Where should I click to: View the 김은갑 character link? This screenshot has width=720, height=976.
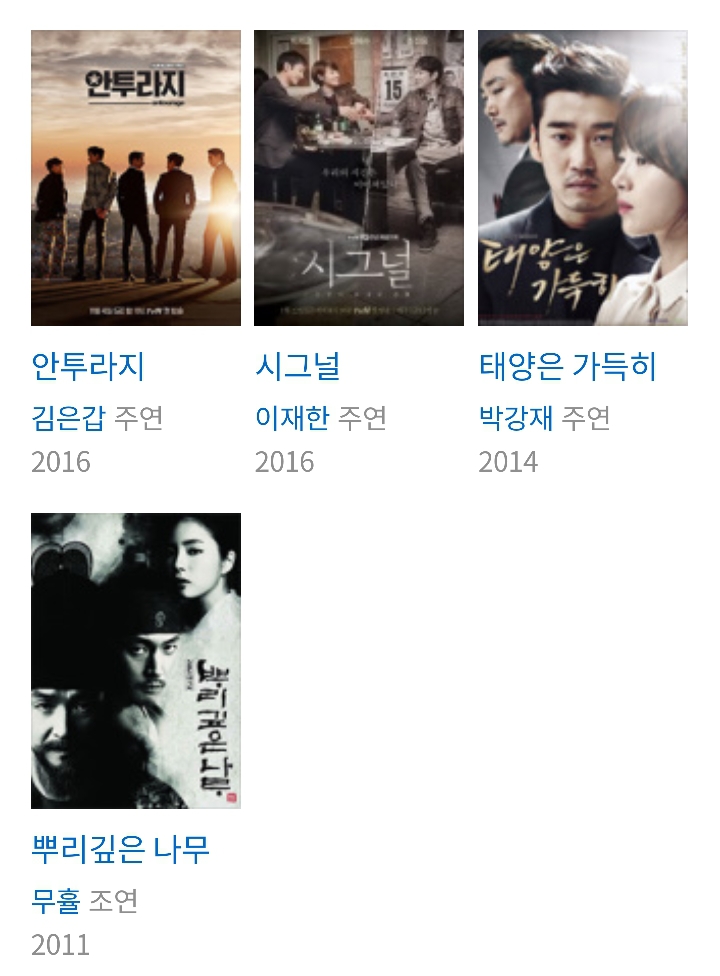click(x=68, y=417)
